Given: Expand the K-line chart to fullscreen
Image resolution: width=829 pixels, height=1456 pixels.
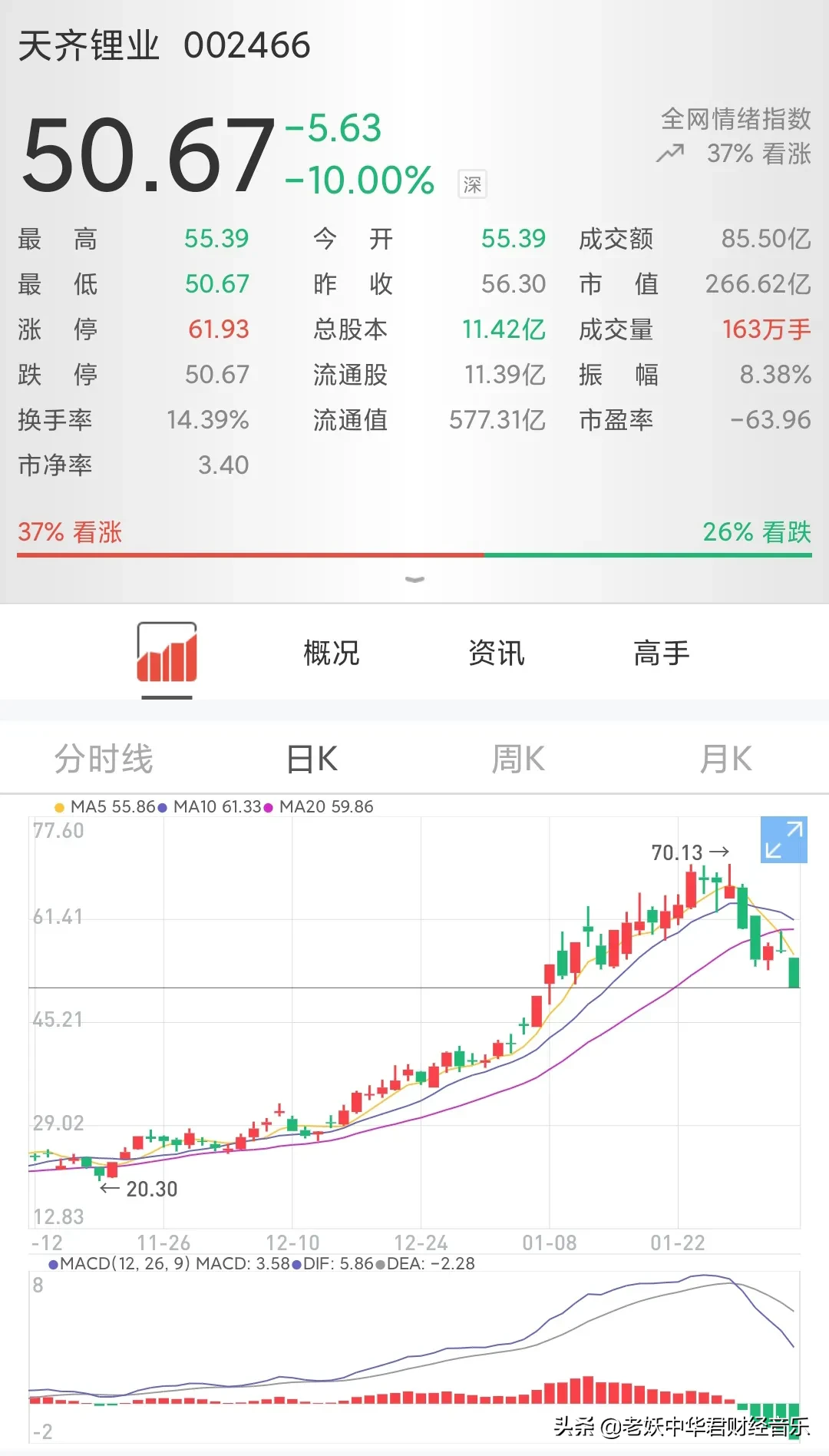Looking at the screenshot, I should click(783, 839).
